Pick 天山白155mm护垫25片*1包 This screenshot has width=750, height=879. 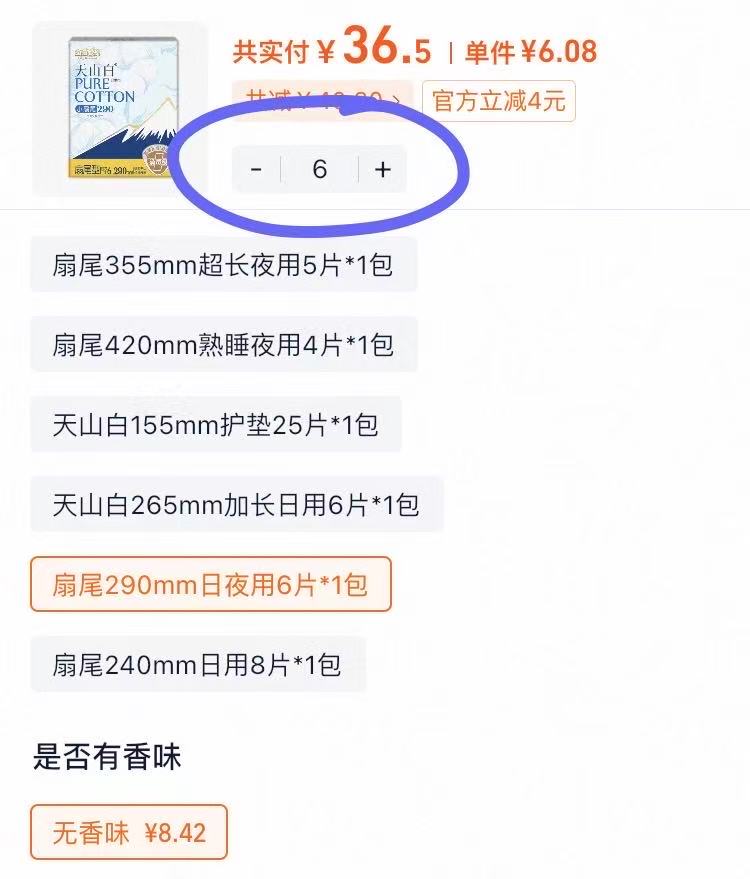pos(215,425)
